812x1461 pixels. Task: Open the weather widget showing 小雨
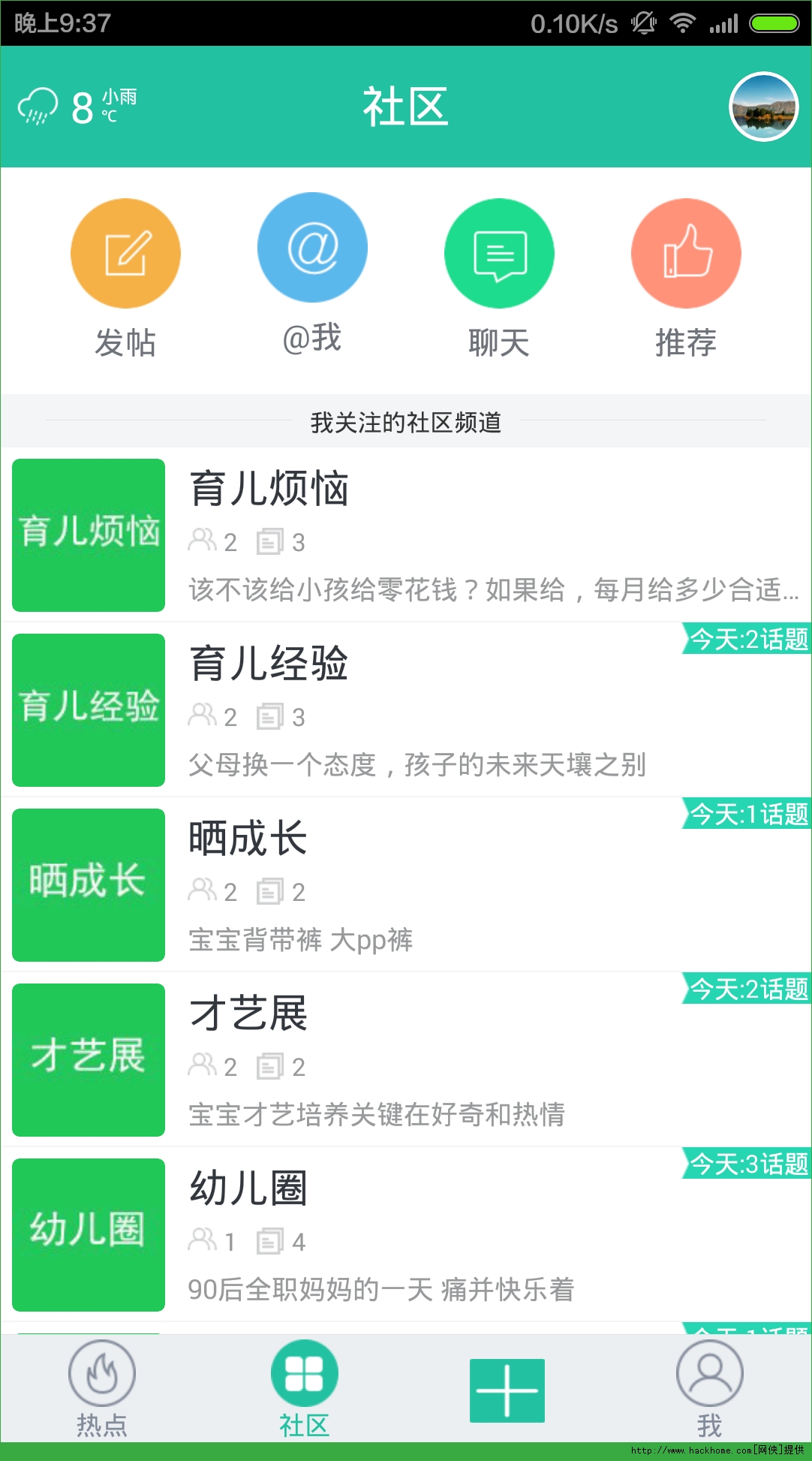pyautogui.click(x=77, y=107)
